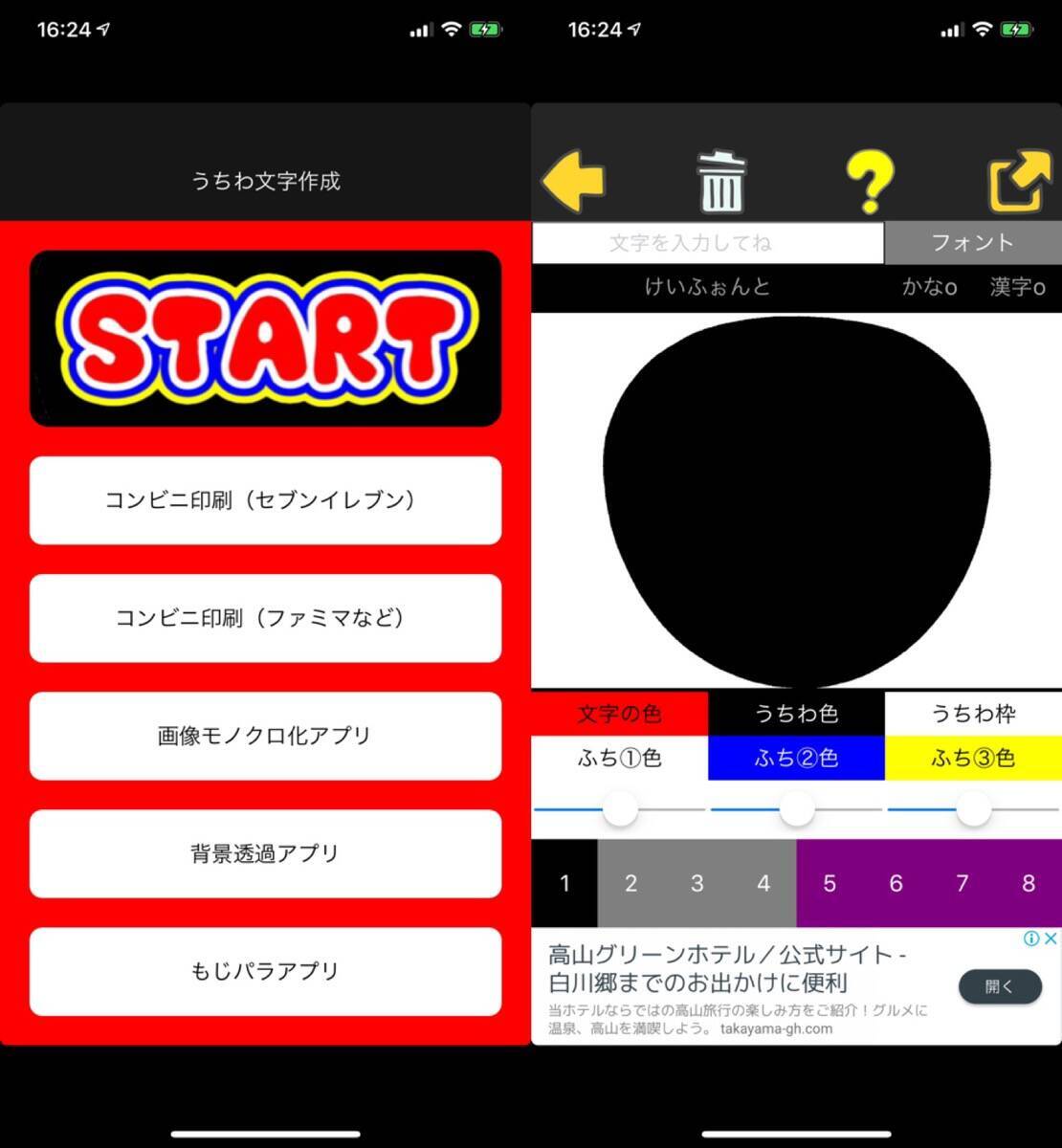
Task: Tap the yellow share/export icon
Action: (x=1018, y=180)
